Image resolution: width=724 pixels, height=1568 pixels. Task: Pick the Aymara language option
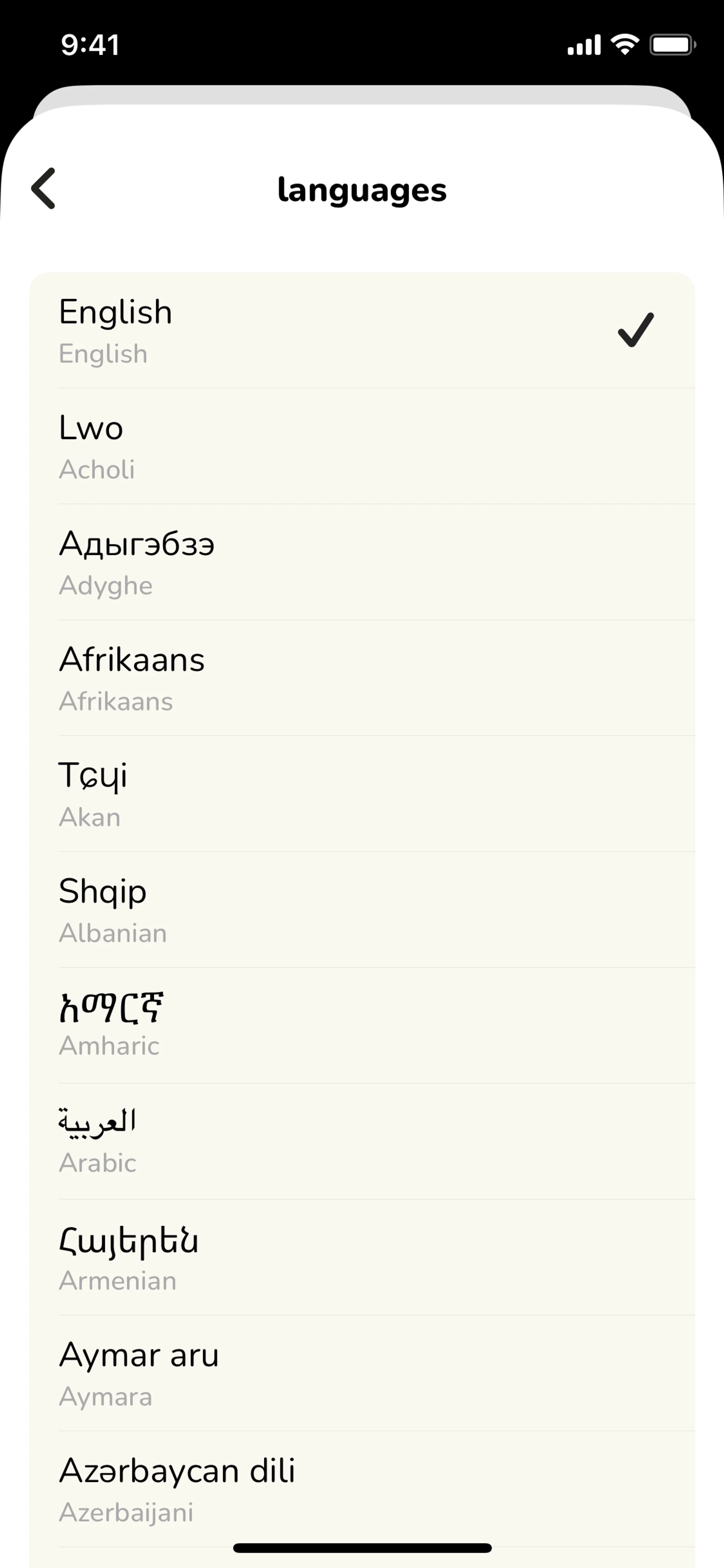361,1373
